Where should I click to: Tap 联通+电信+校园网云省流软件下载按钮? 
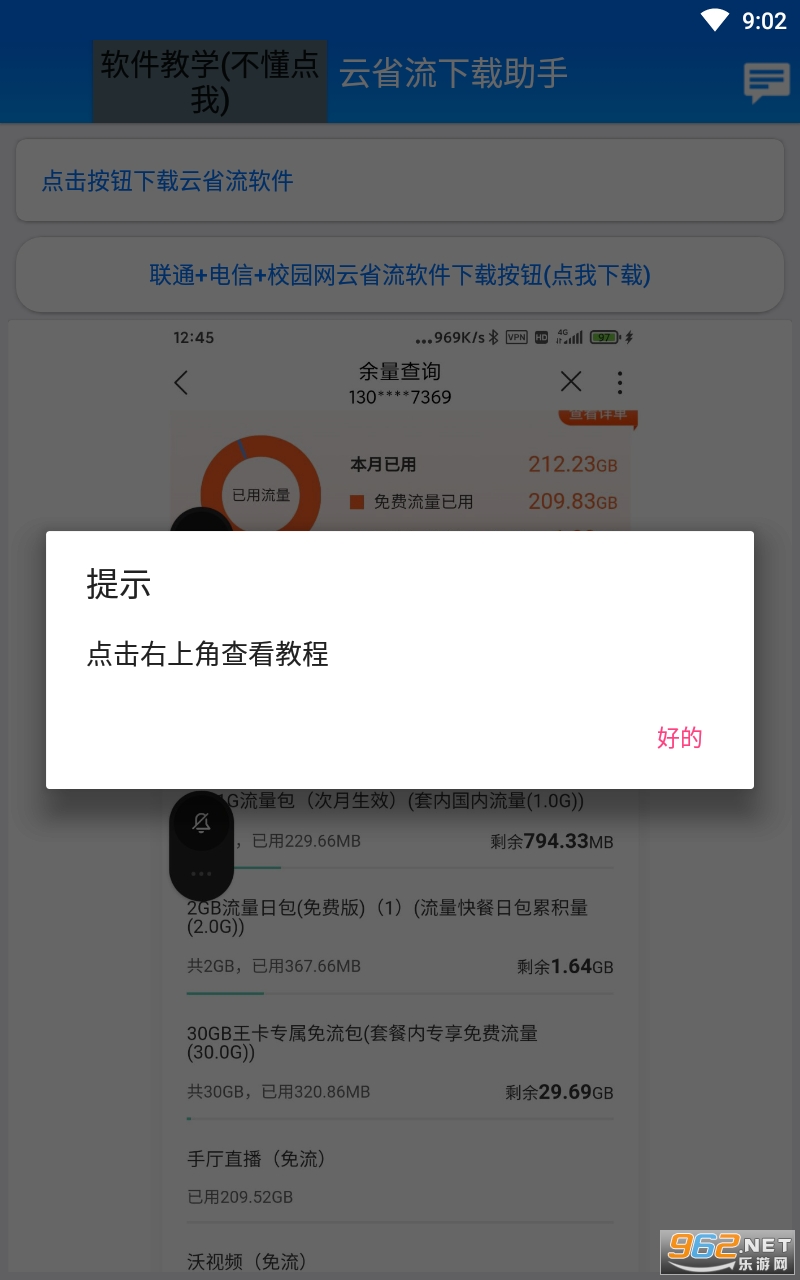399,275
